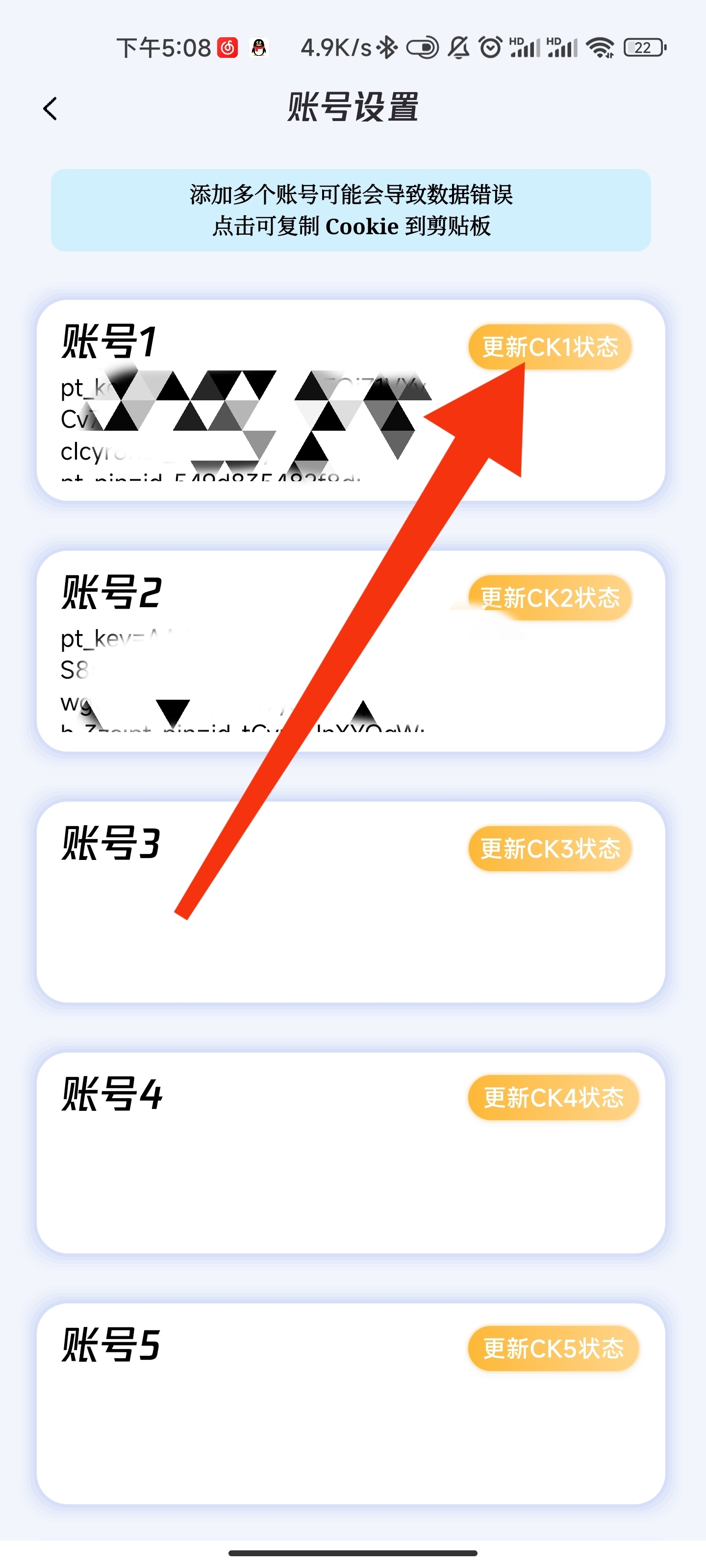
Task: Select 更新CK3状态 button
Action: (x=550, y=849)
